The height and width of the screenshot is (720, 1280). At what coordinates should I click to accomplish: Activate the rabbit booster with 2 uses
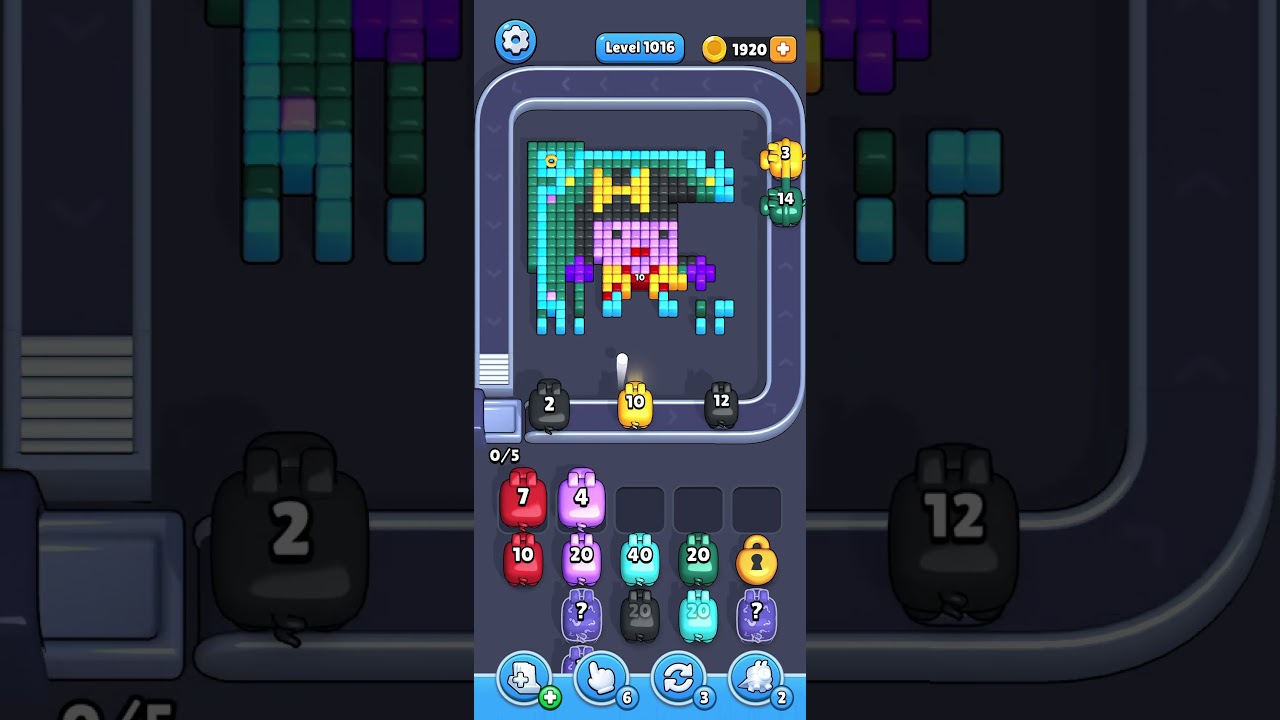756,680
